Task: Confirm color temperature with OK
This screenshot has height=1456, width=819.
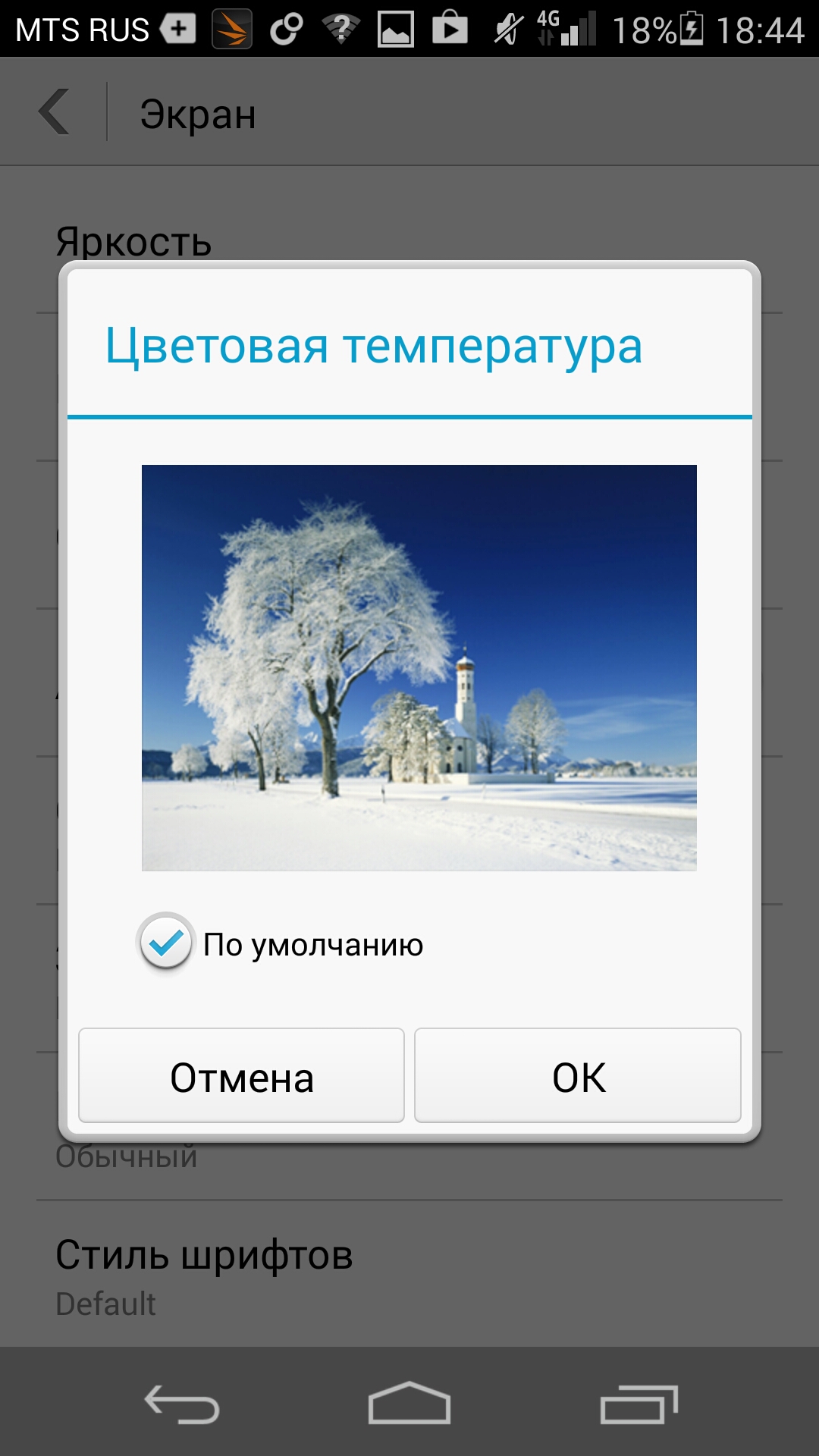Action: click(578, 1075)
